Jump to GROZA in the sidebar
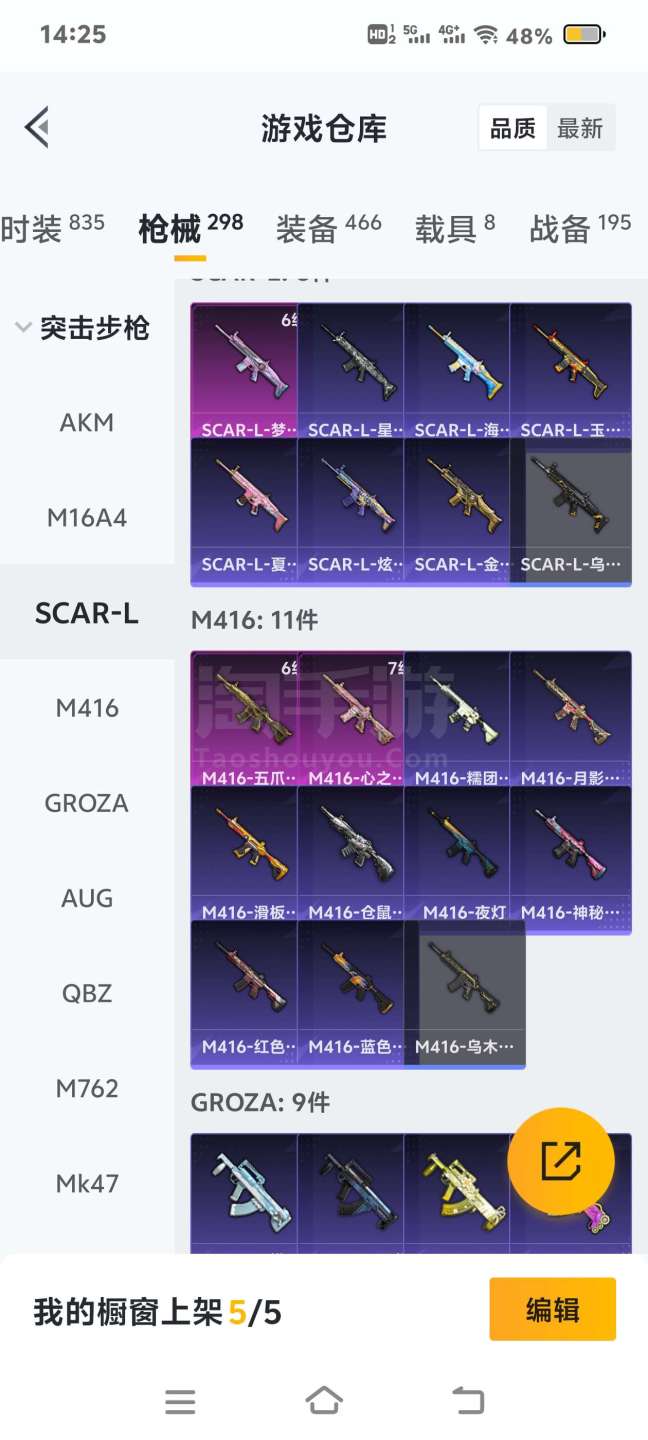648x1440 pixels. click(87, 803)
